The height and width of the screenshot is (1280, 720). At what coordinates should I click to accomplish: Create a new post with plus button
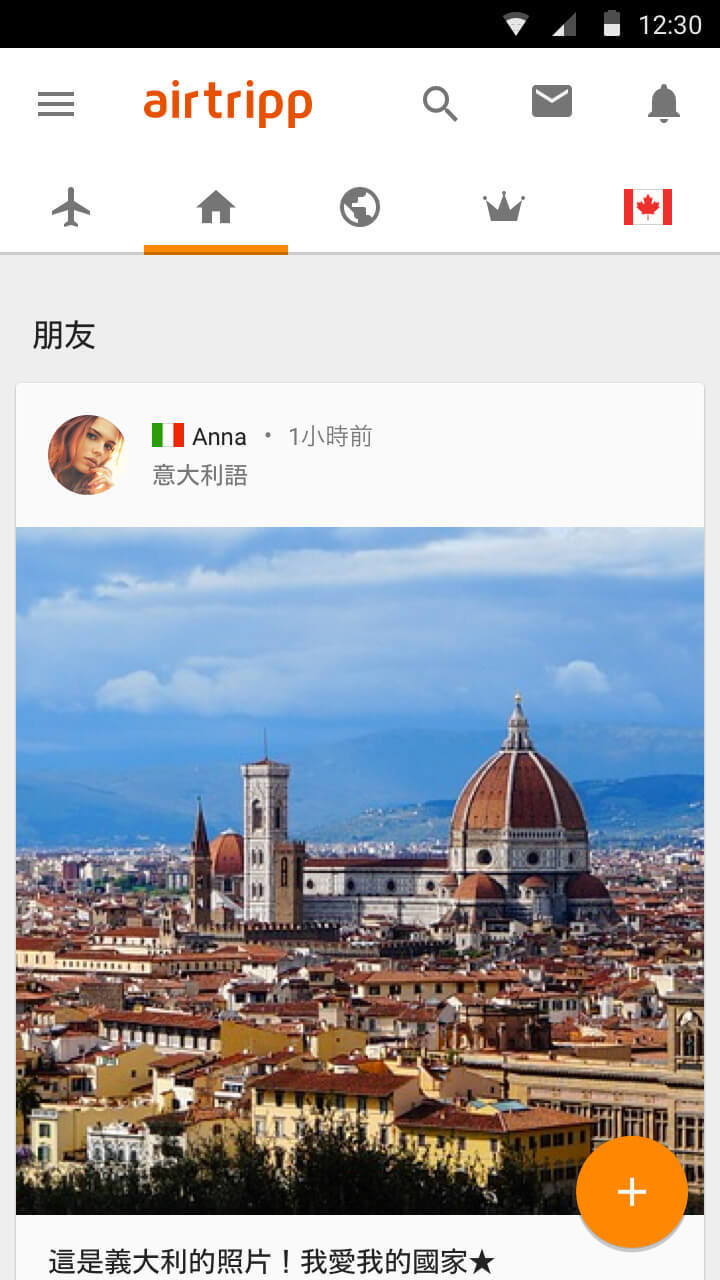[x=632, y=1192]
